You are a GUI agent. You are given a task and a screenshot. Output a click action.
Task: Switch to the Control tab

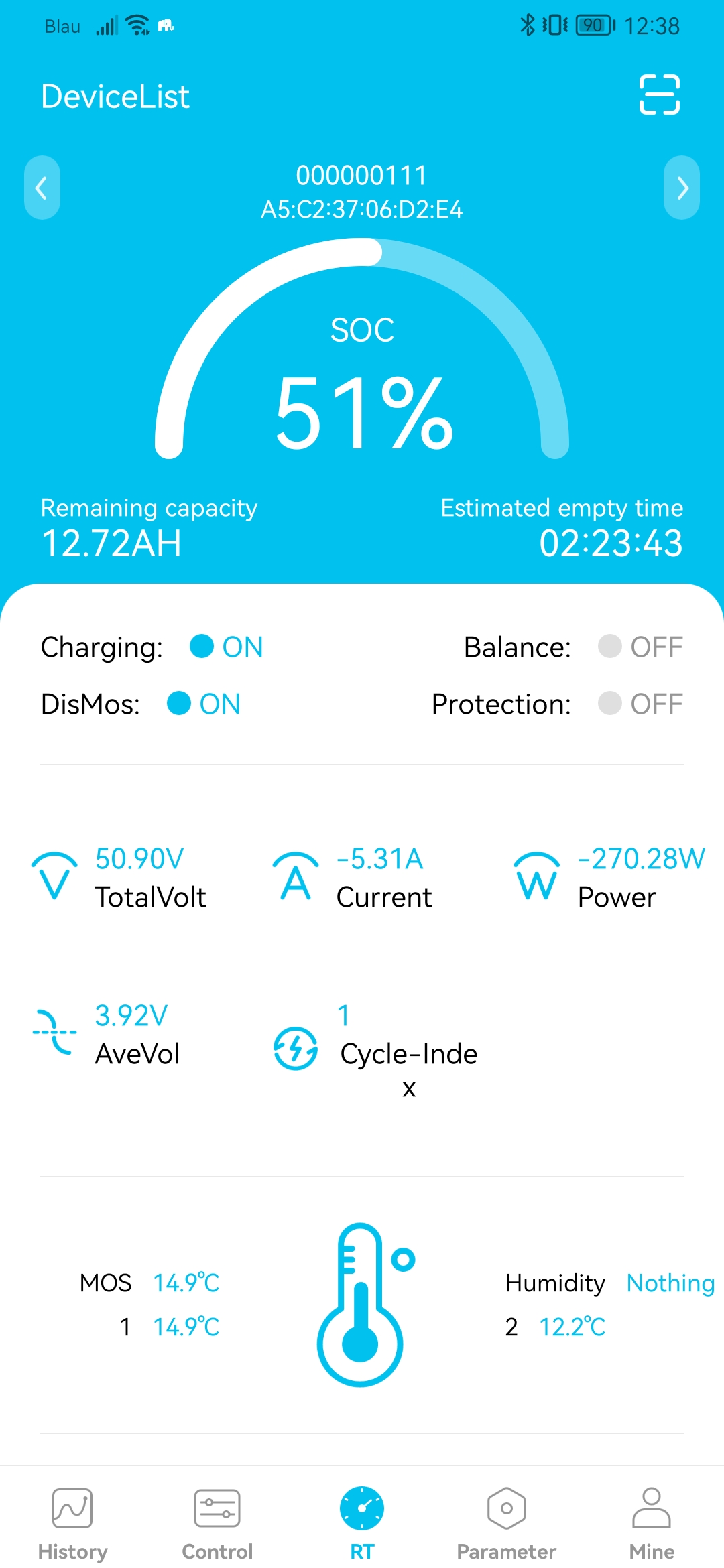[217, 1520]
